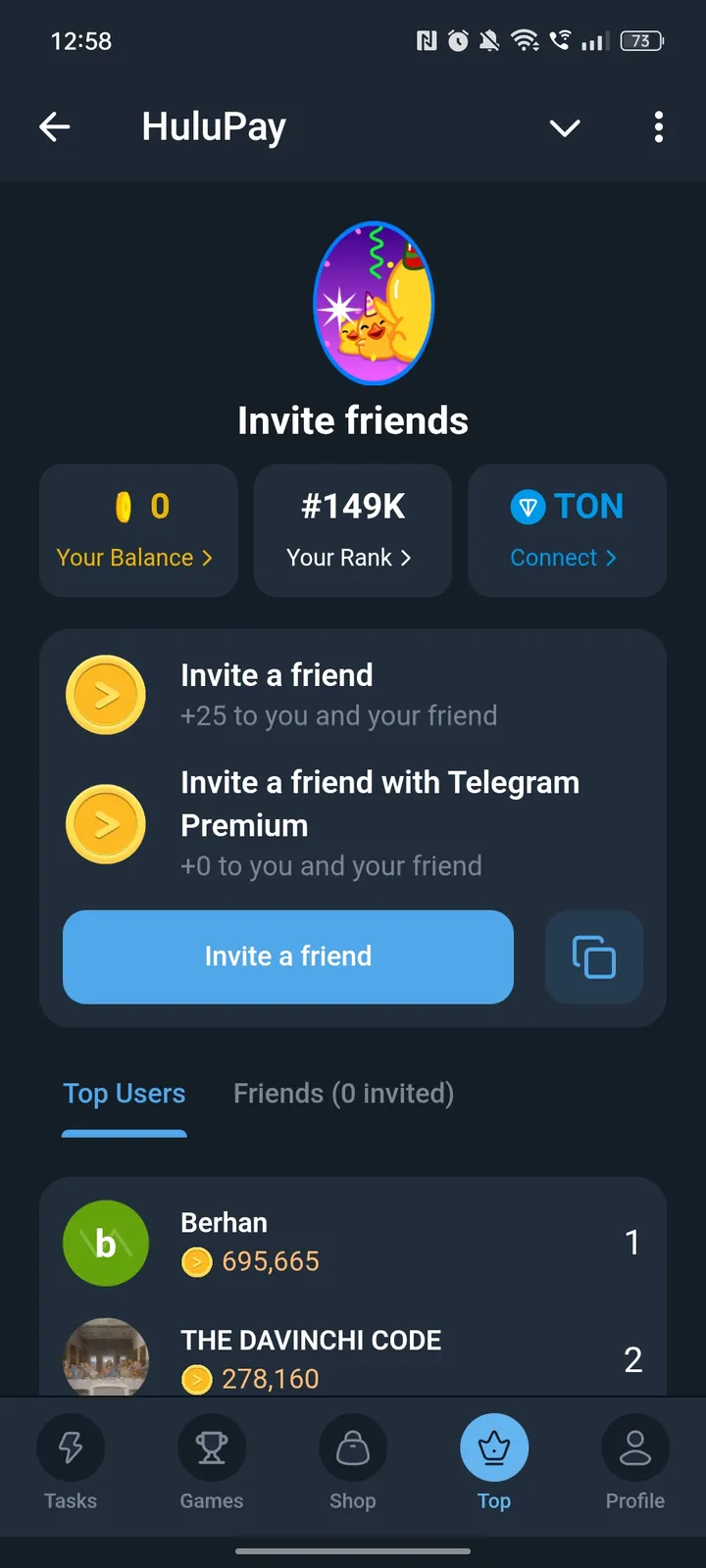Switch to the Friends (0 invited) tab
706x1568 pixels.
[343, 1093]
